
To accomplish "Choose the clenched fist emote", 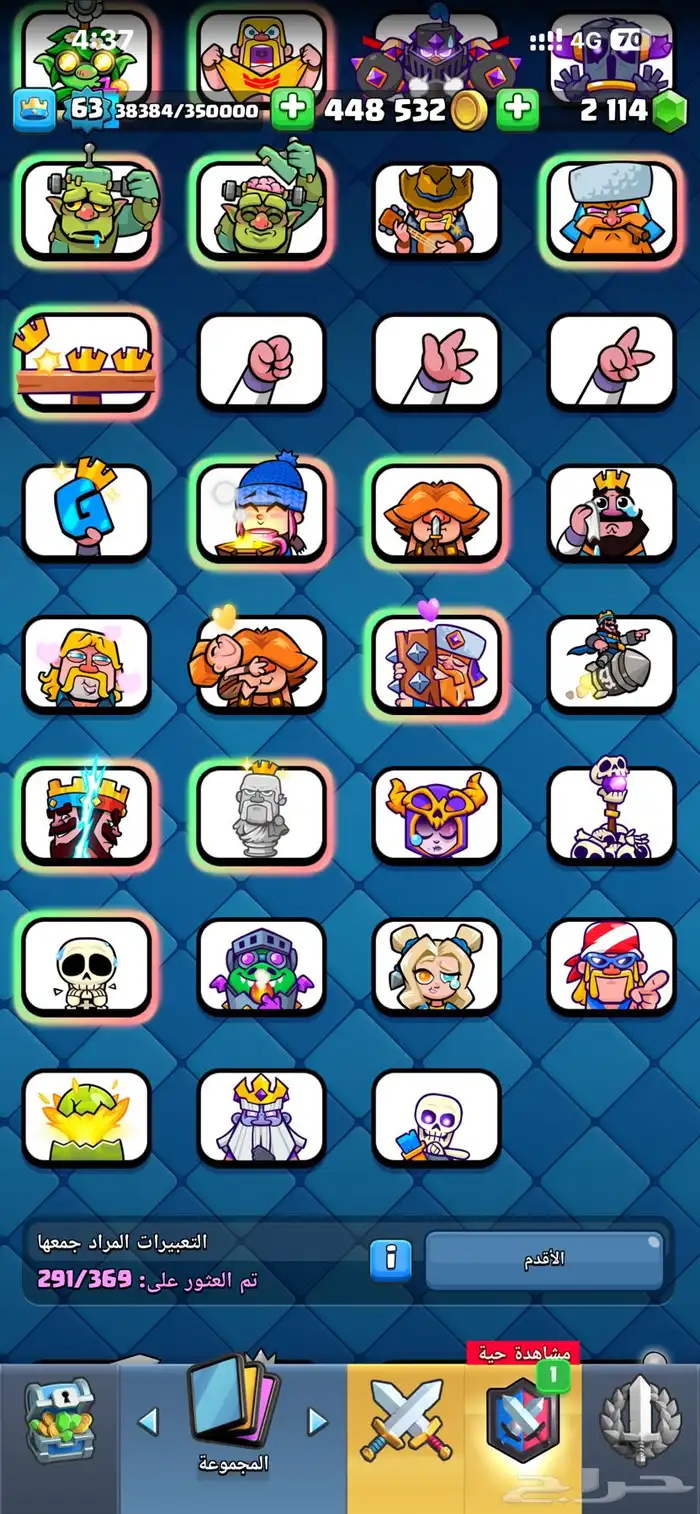I will [x=261, y=362].
